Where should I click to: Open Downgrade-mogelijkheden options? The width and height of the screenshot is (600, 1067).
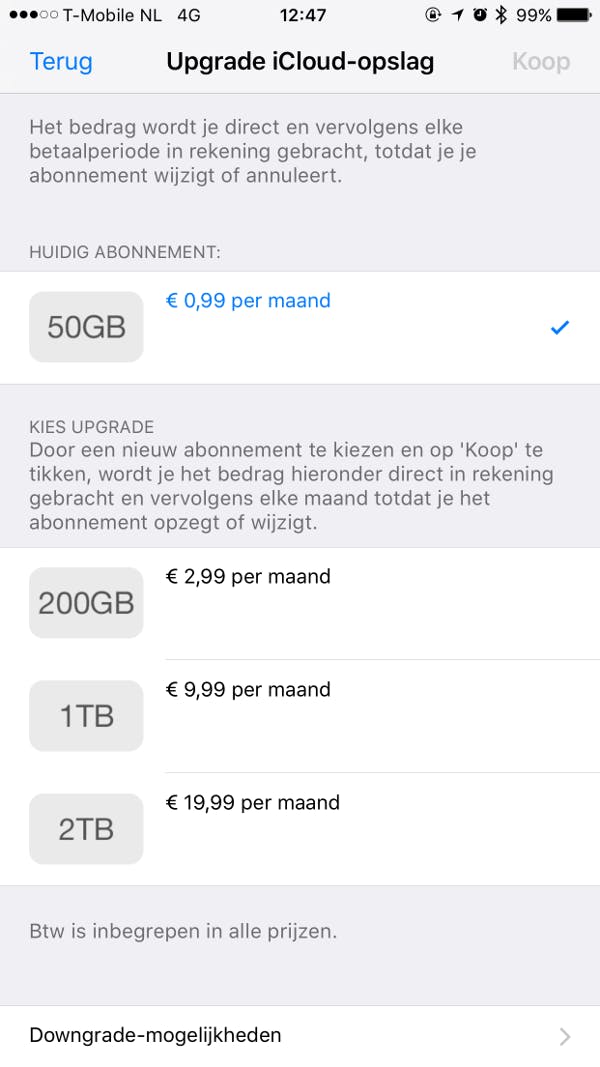click(x=300, y=1035)
